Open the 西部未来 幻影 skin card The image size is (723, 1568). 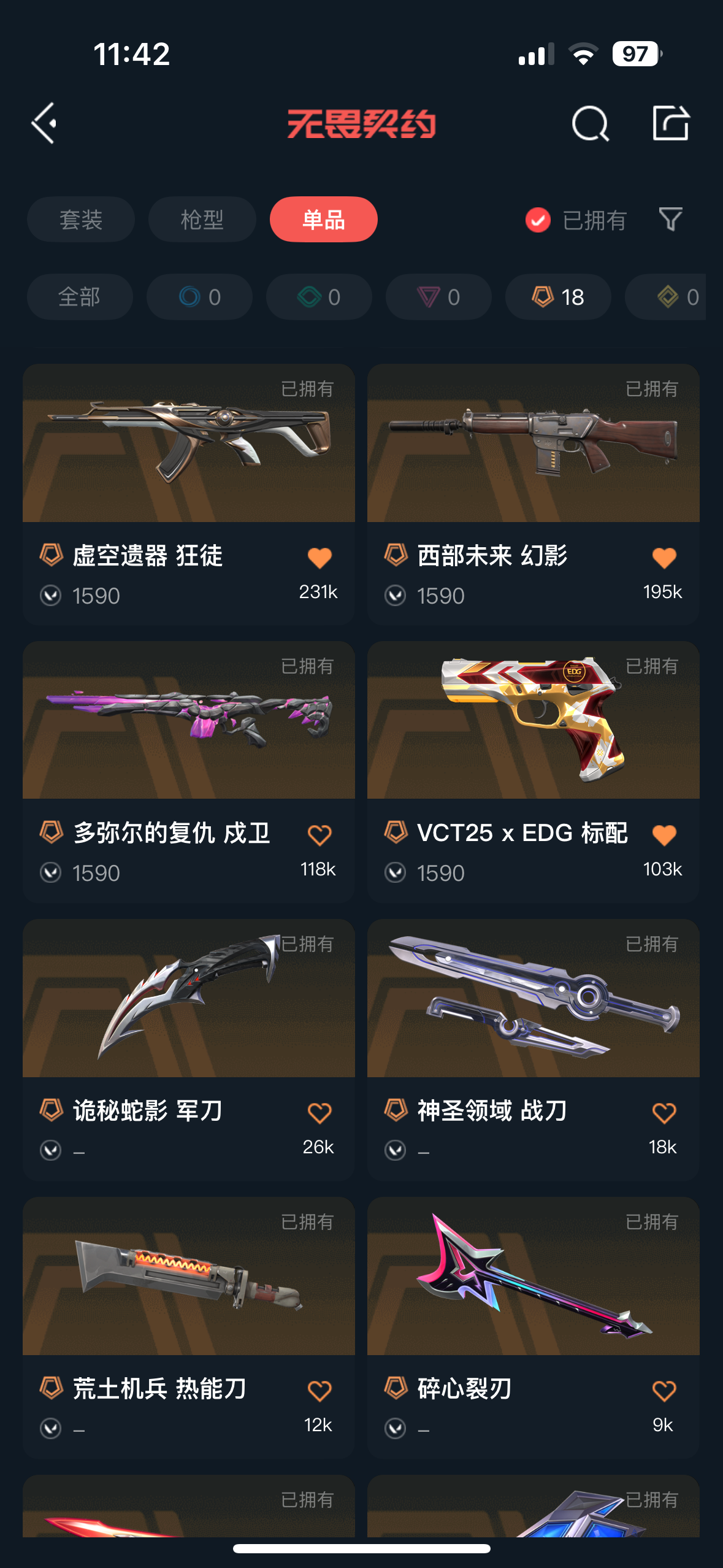pos(534,494)
